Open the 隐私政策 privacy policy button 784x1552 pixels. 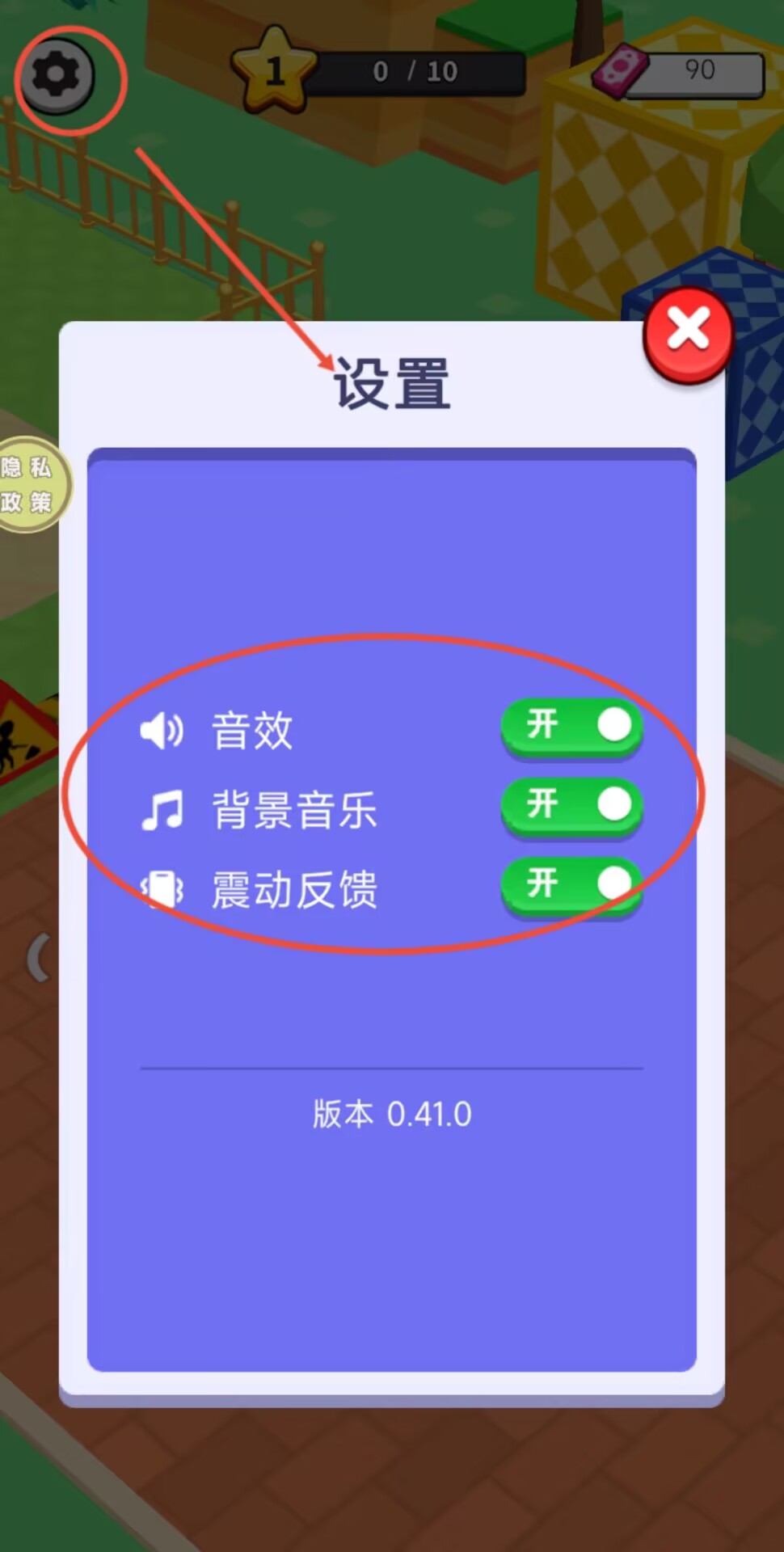[31, 485]
